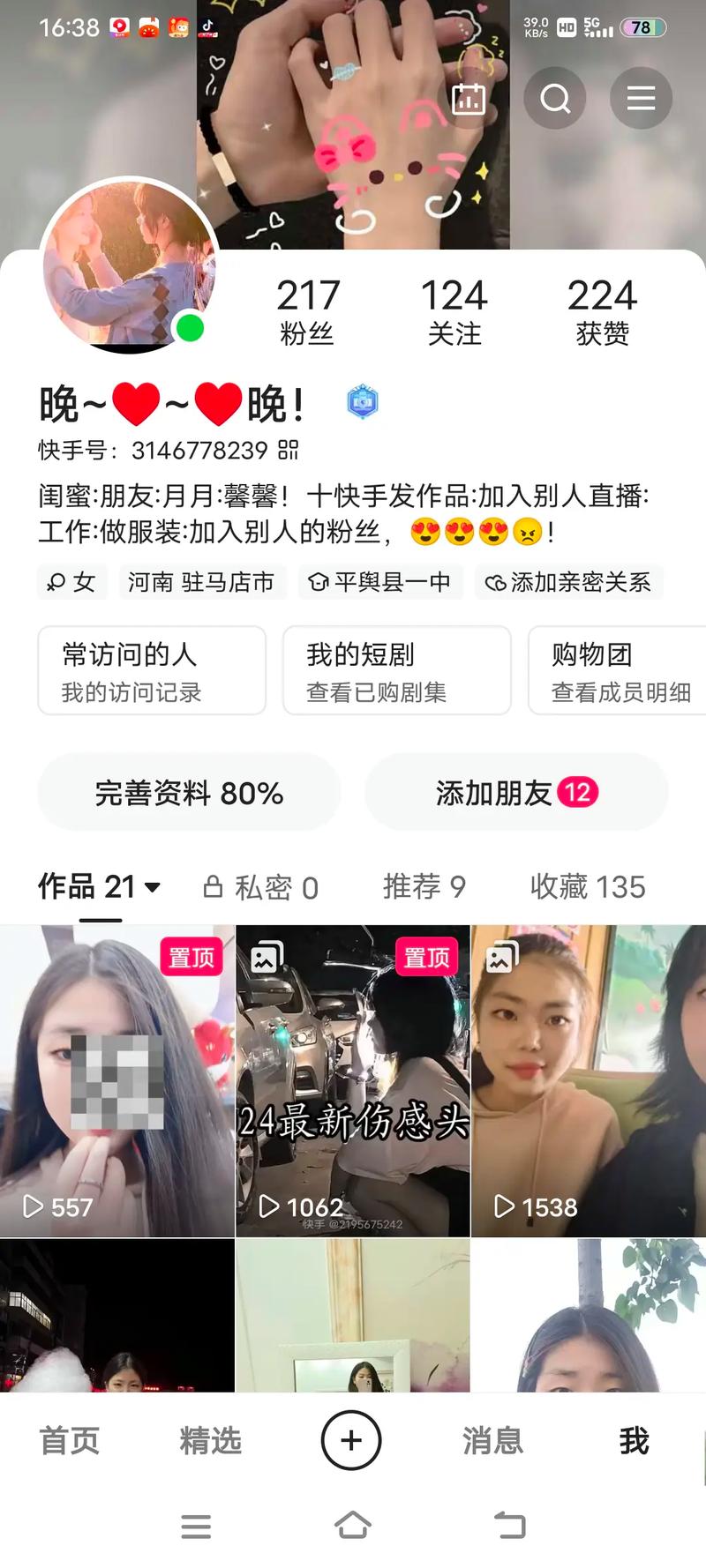Switch to the 推荐 tab
The height and width of the screenshot is (1568, 706).
point(424,886)
